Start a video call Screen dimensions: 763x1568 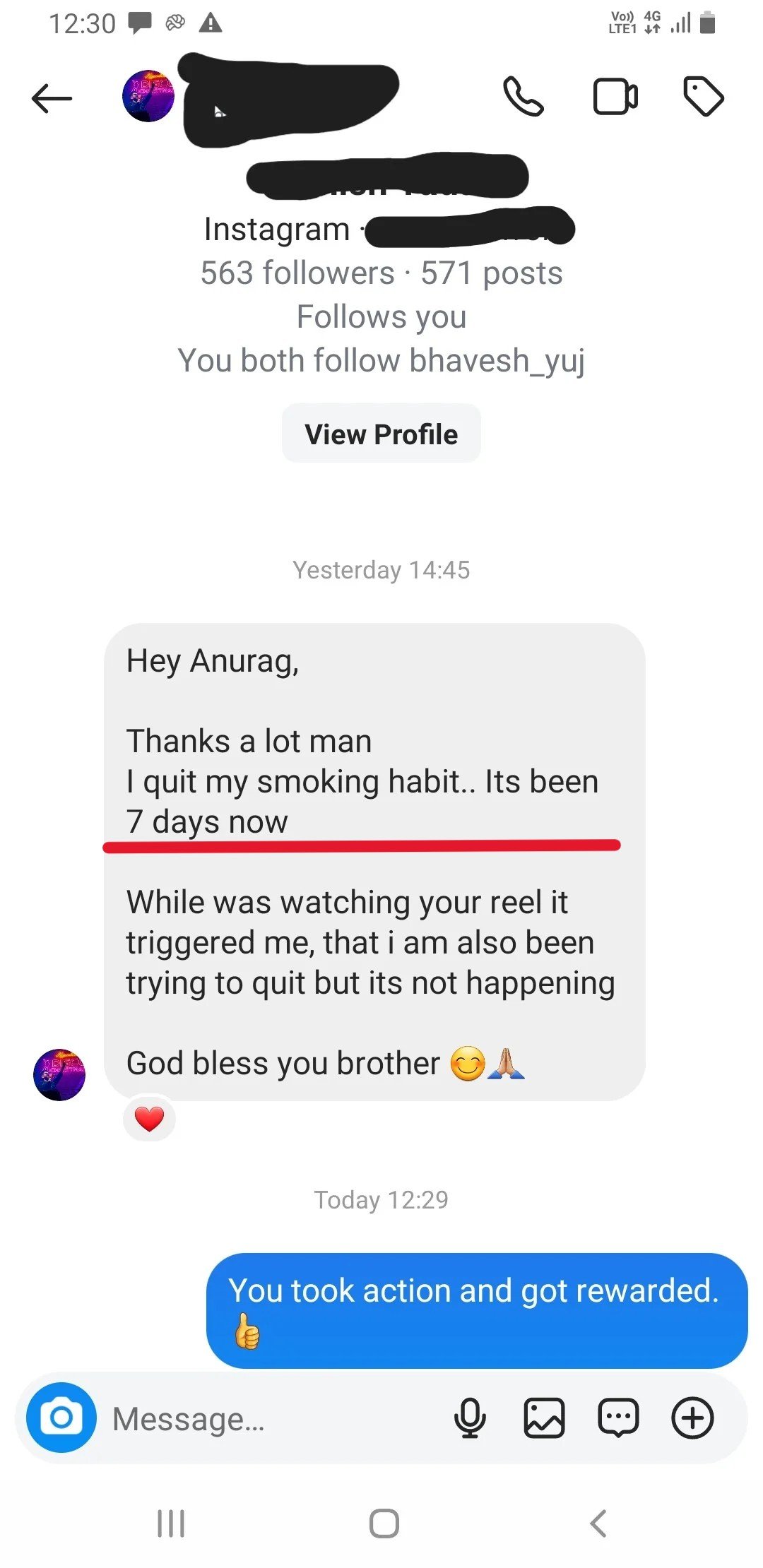tap(615, 97)
